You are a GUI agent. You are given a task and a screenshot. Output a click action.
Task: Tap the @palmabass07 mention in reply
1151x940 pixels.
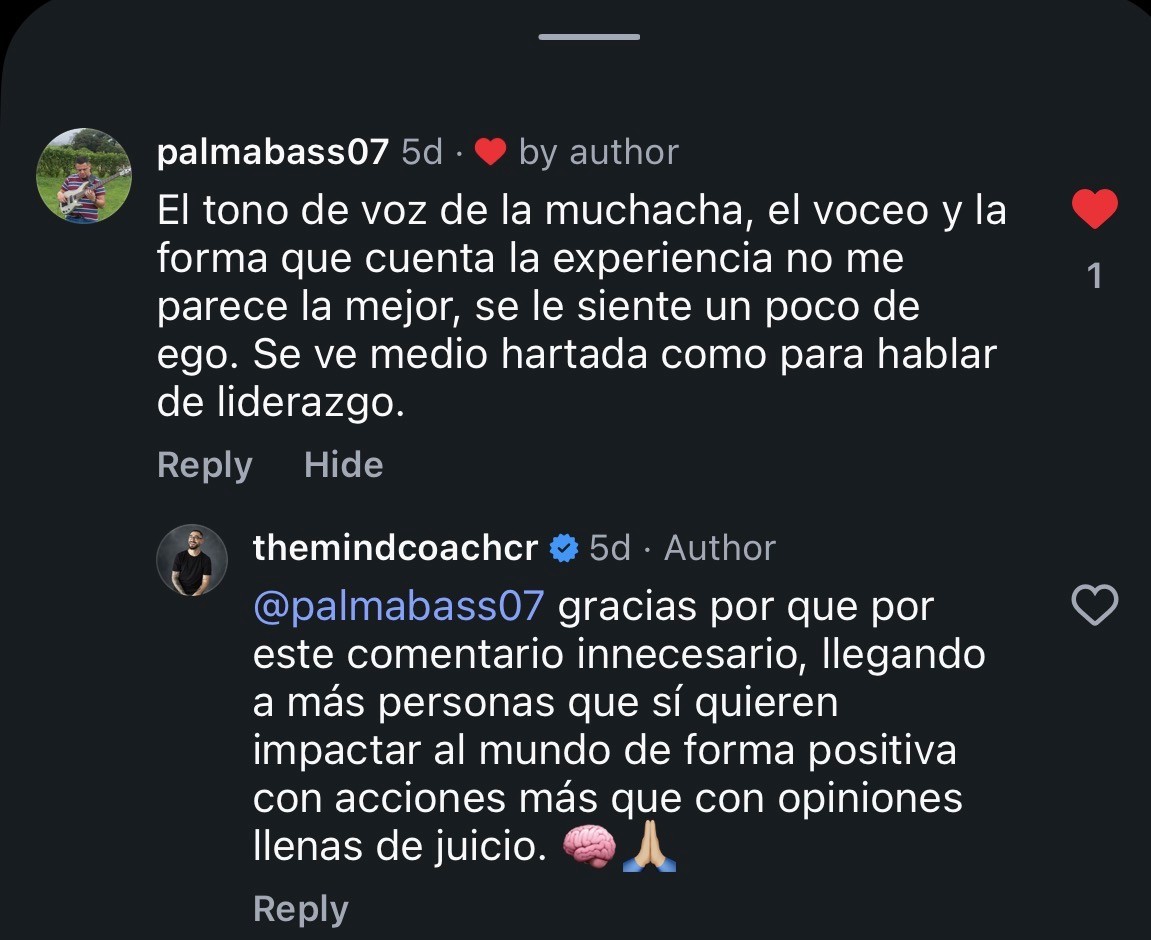coord(399,607)
